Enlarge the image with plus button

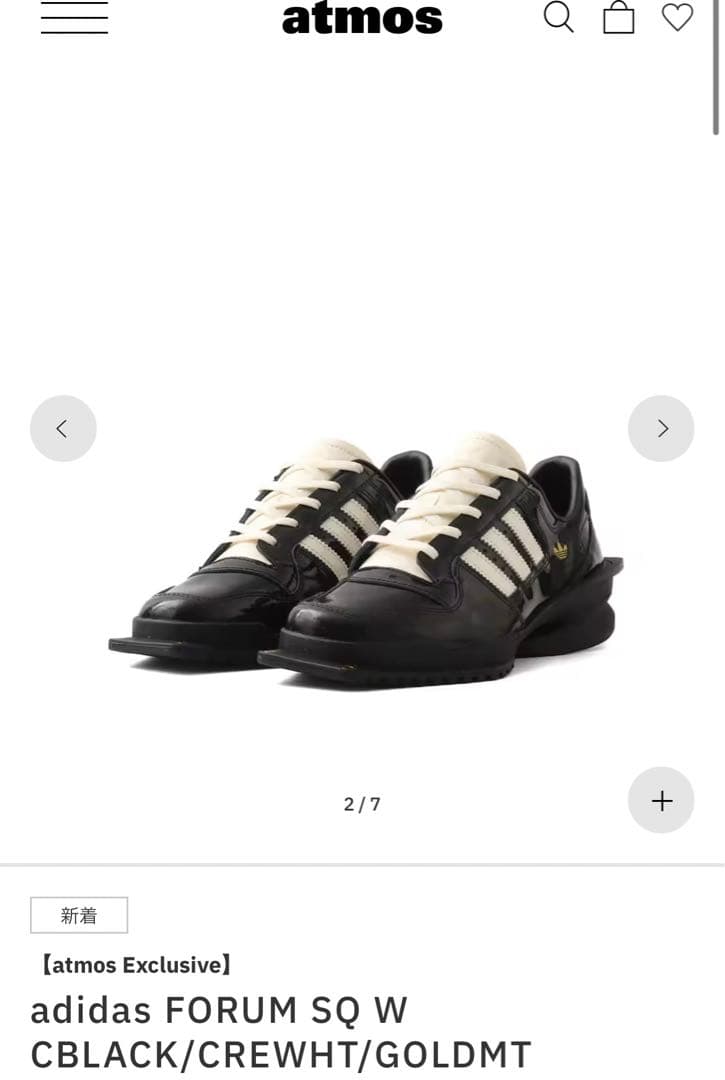pyautogui.click(x=661, y=800)
